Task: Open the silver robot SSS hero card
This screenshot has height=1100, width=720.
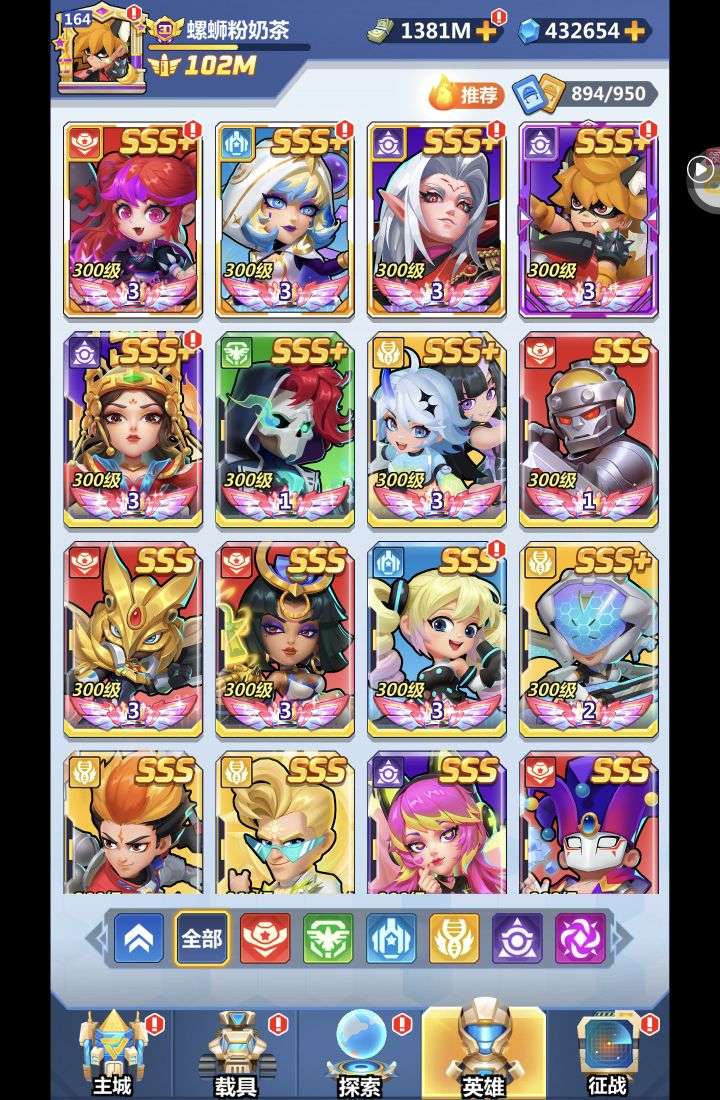Action: coord(589,430)
